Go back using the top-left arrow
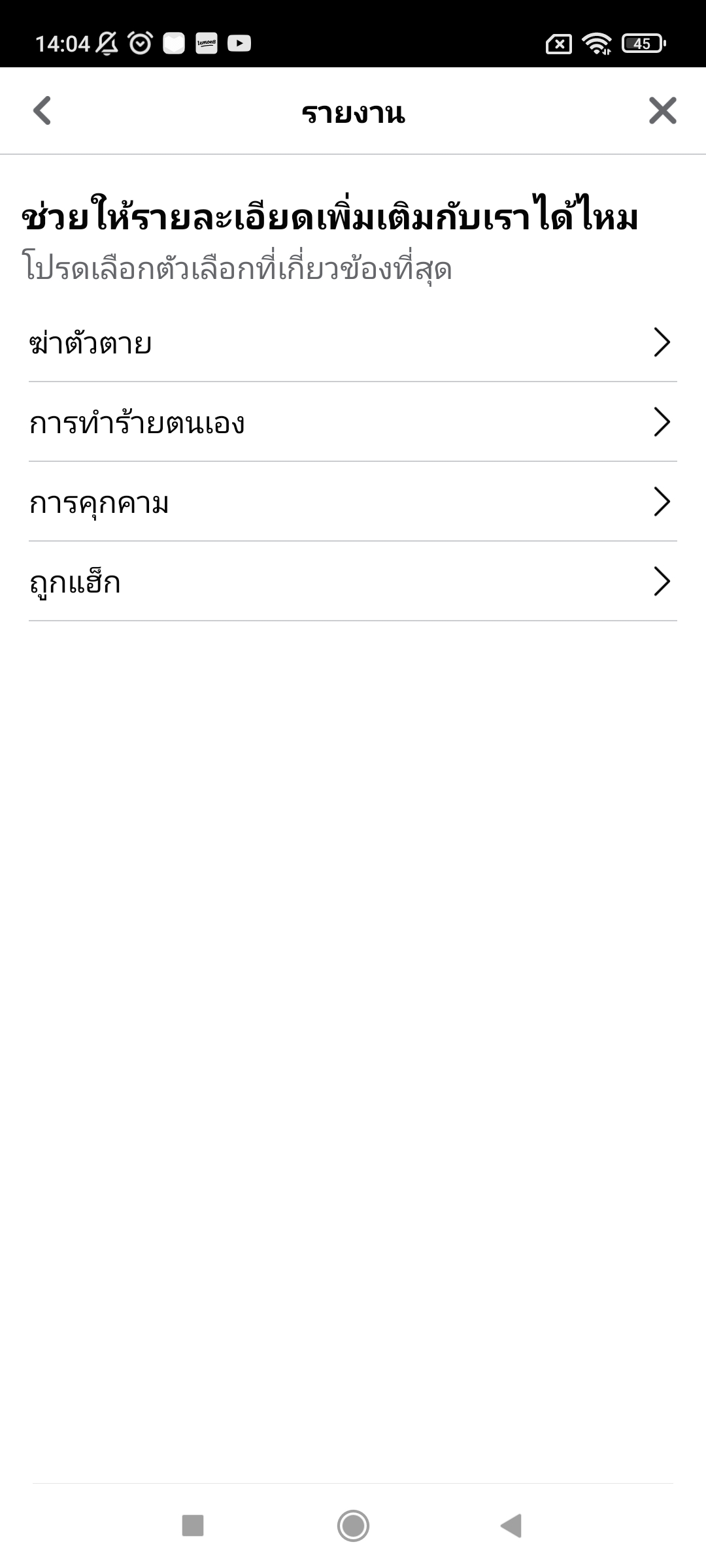 (42, 110)
